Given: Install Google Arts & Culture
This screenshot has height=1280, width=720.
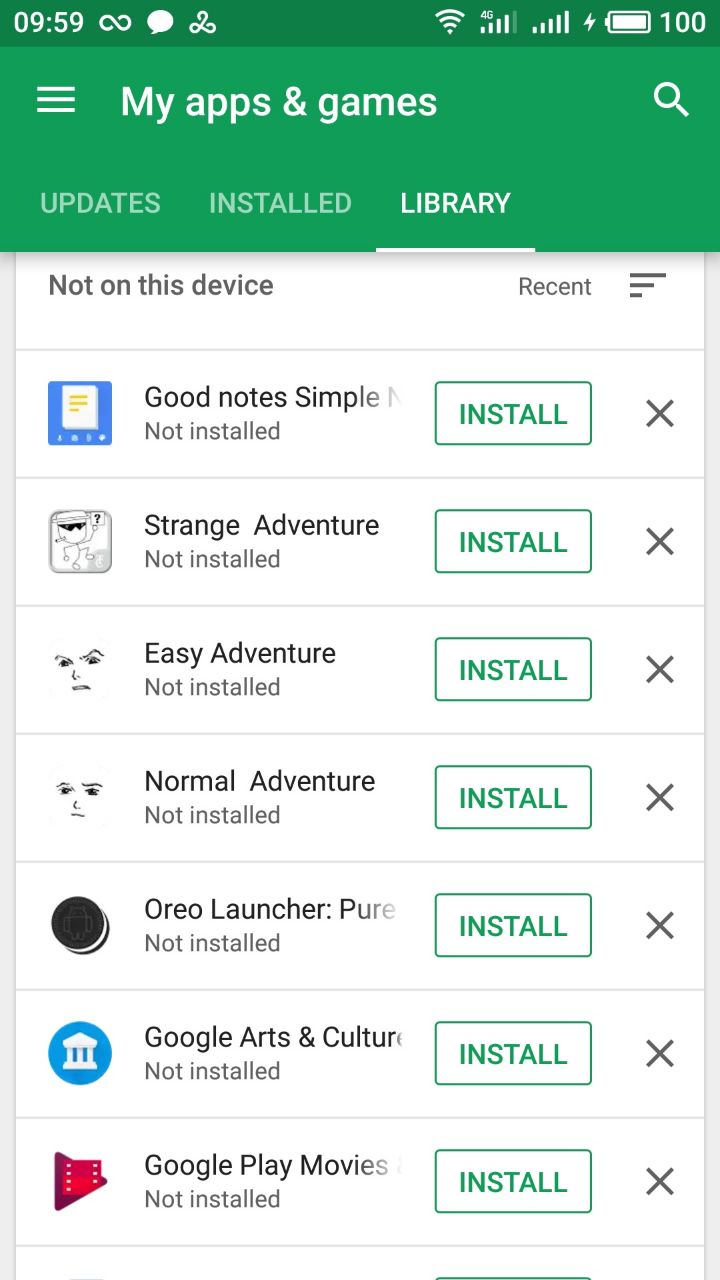Looking at the screenshot, I should point(513,1054).
